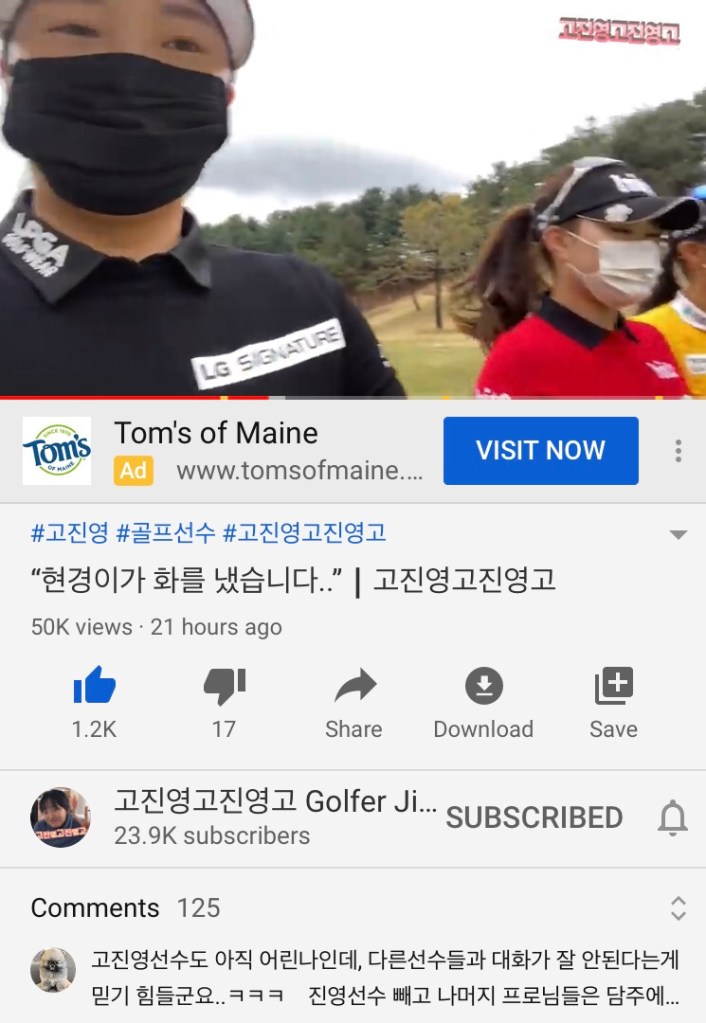Viewport: 706px width, 1023px height.
Task: Open the #고진영 hashtag
Action: click(x=69, y=533)
